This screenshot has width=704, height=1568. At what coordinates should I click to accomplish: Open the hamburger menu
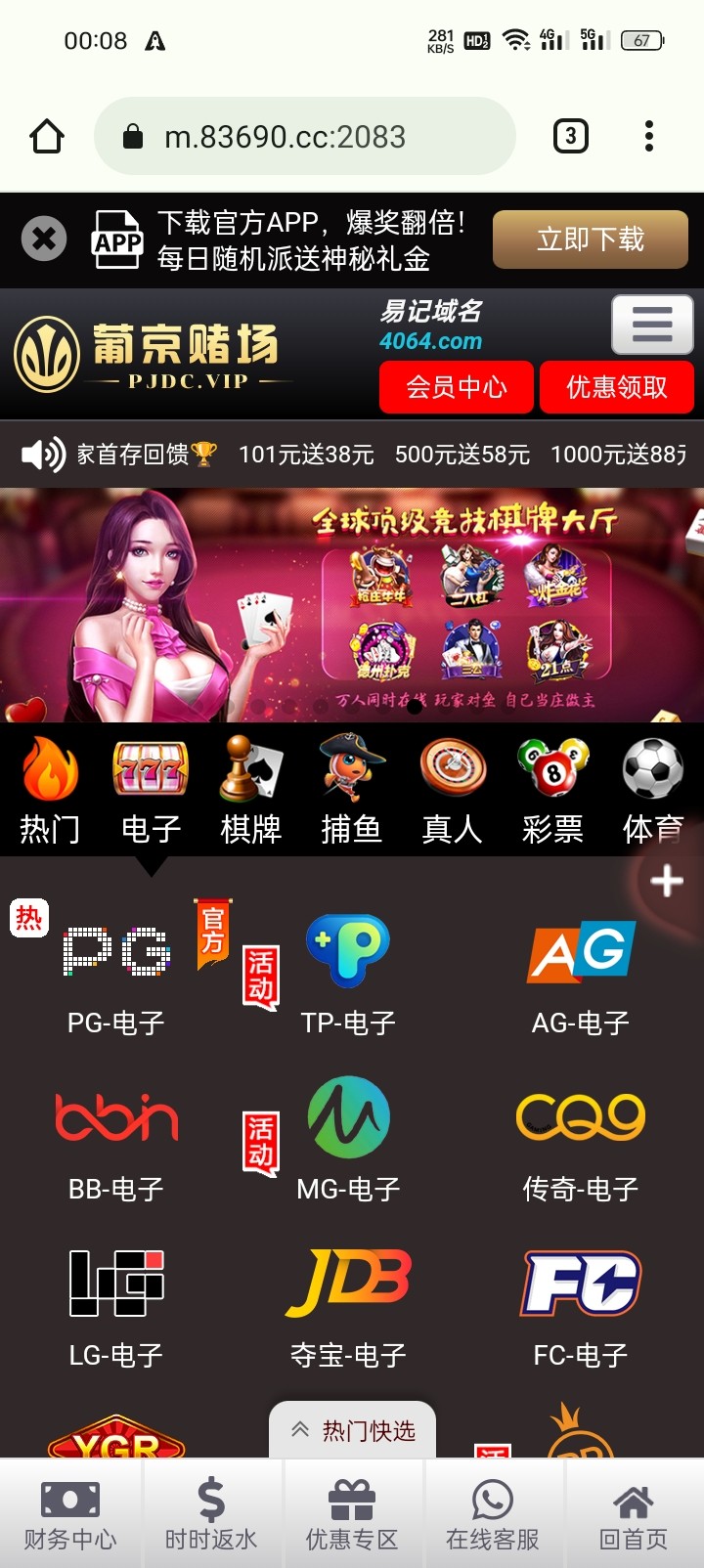652,324
